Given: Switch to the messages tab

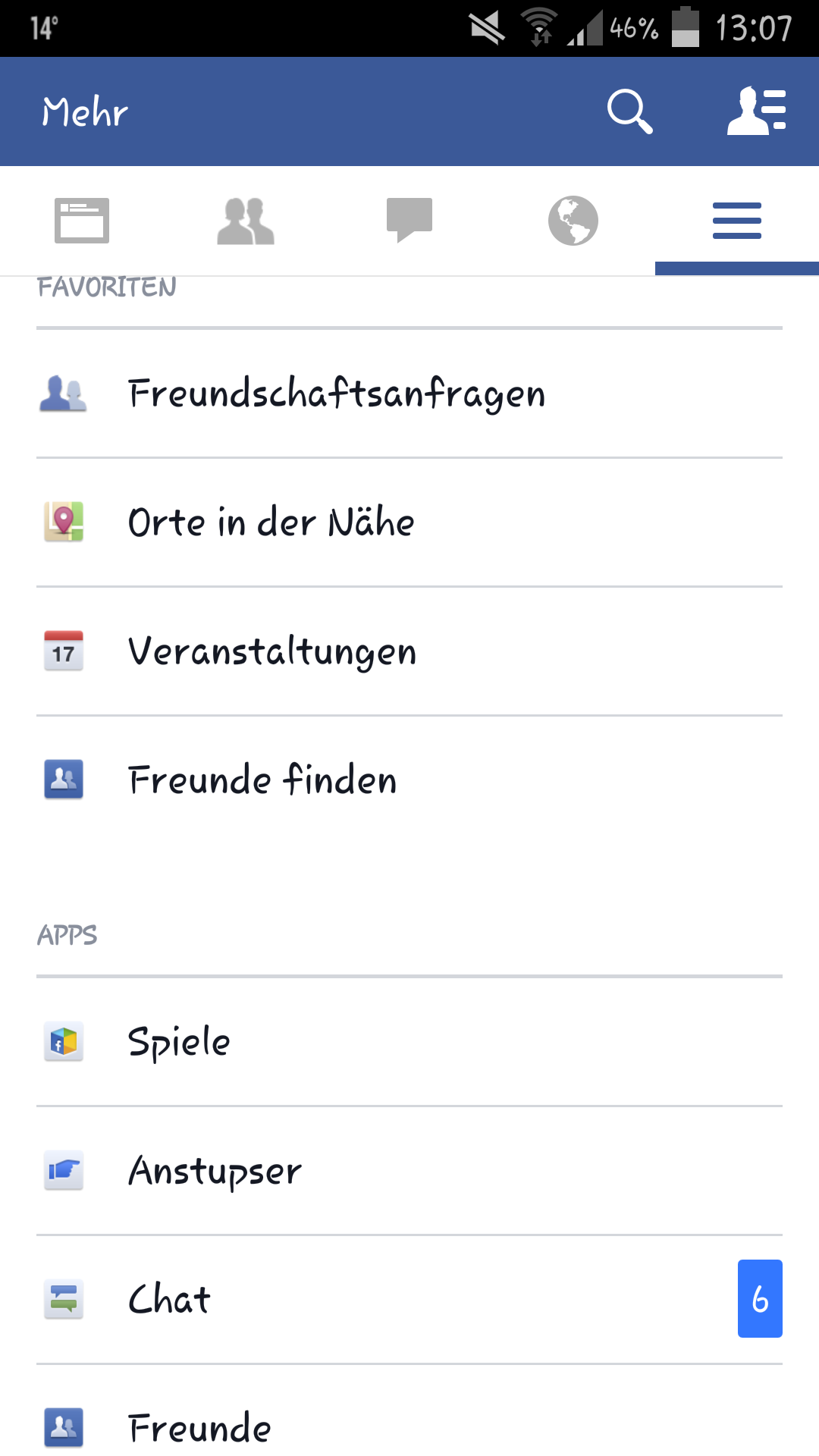Looking at the screenshot, I should click(409, 221).
